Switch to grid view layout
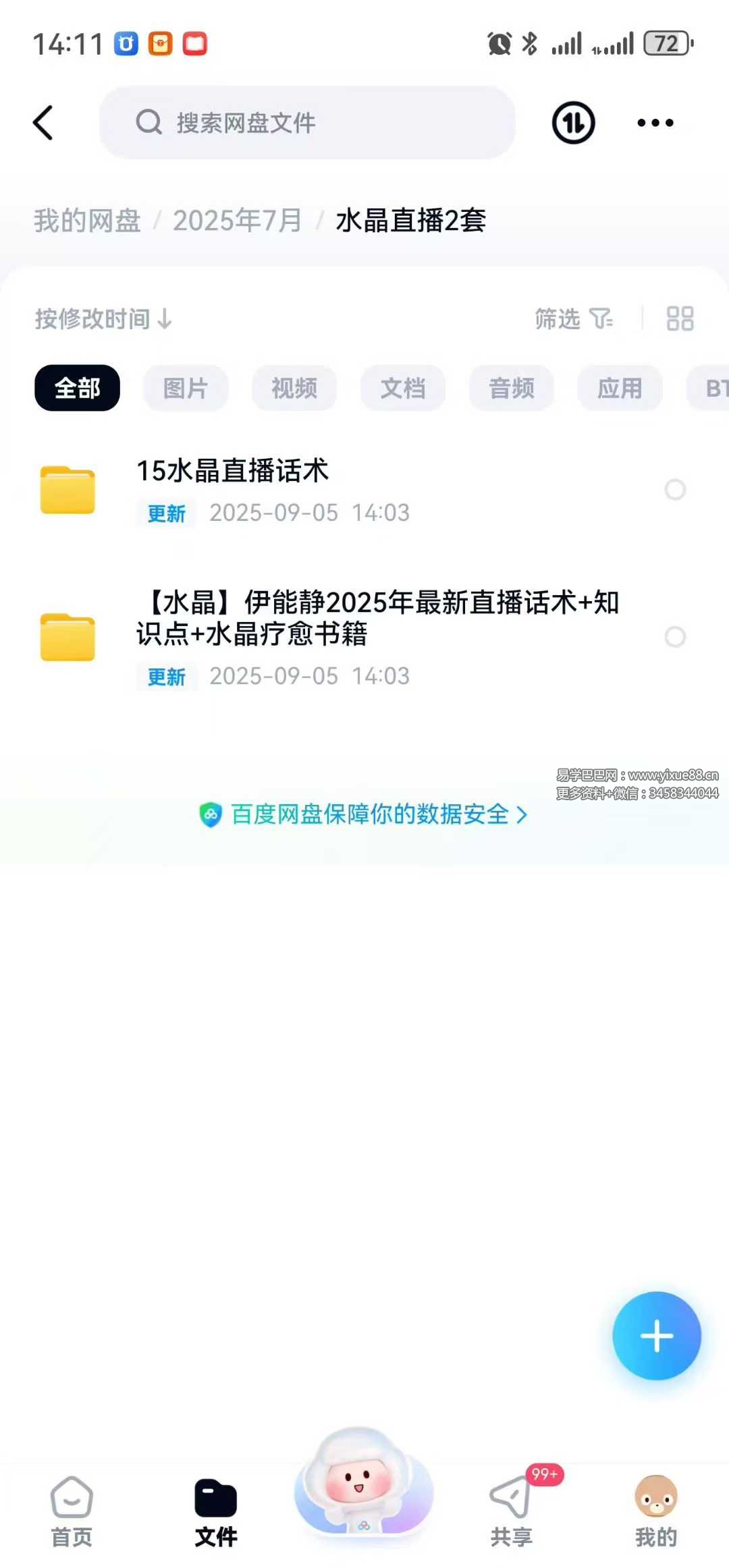Screen dimensions: 729x1568 tap(680, 318)
